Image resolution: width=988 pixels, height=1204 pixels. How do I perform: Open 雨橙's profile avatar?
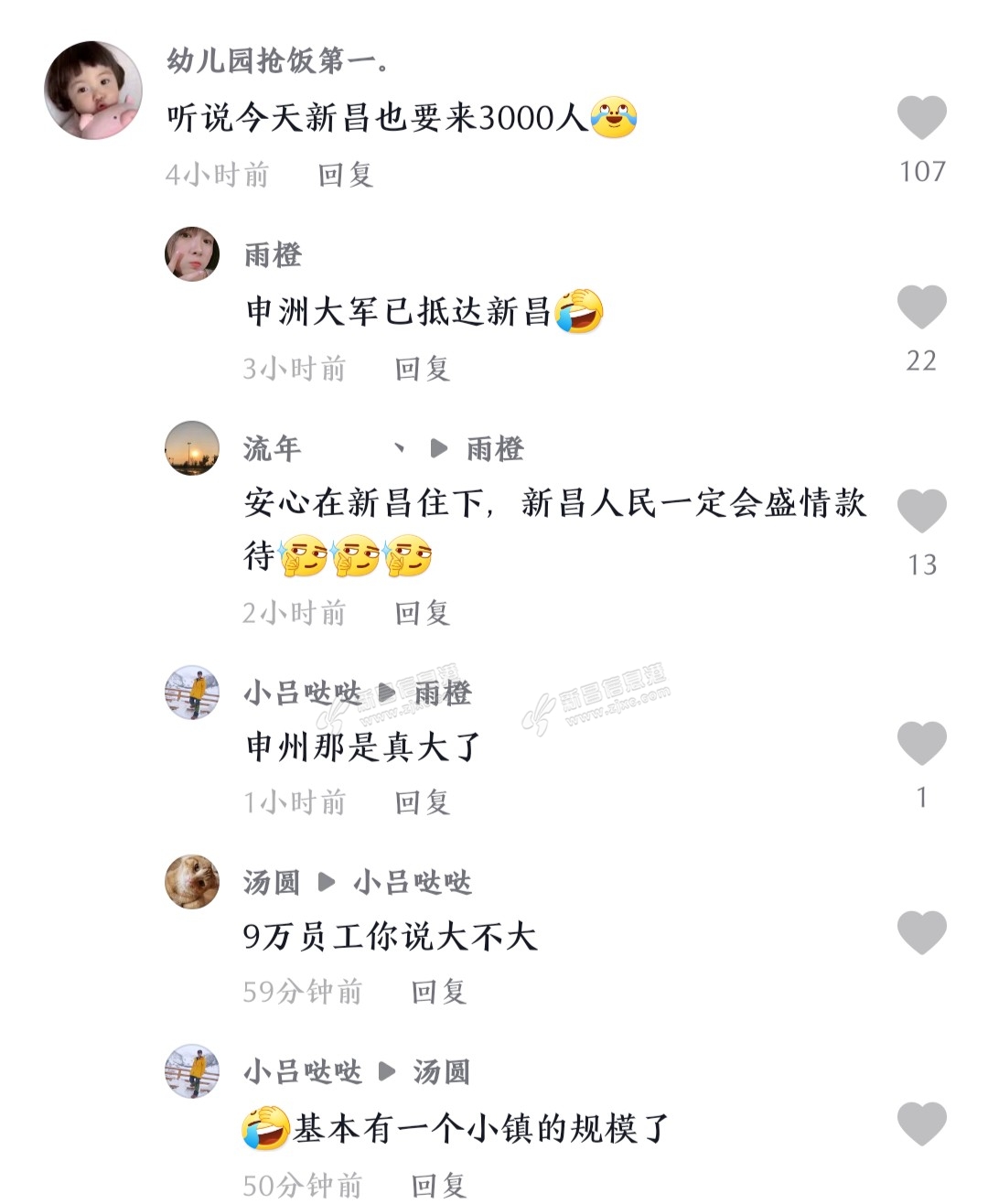[x=192, y=254]
